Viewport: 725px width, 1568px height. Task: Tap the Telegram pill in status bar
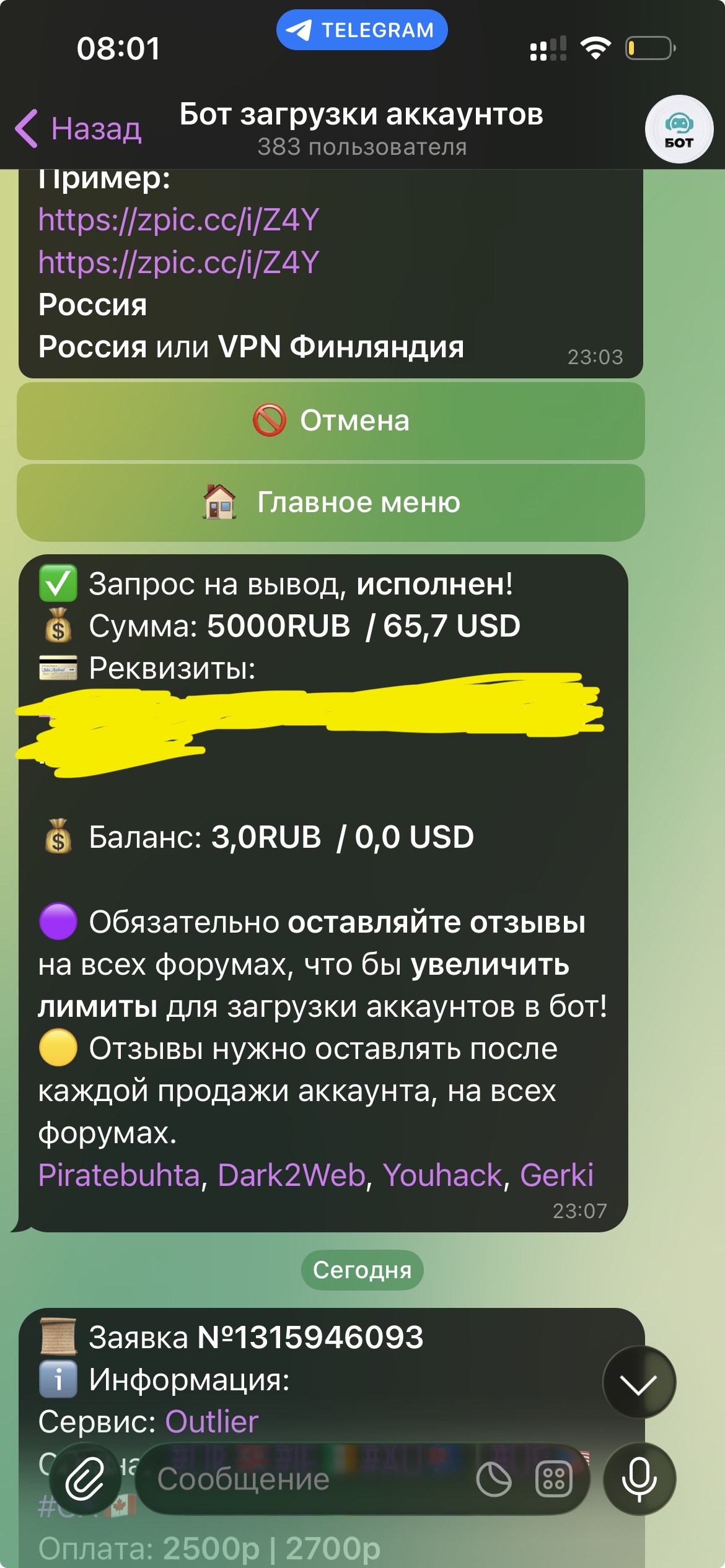(x=362, y=30)
